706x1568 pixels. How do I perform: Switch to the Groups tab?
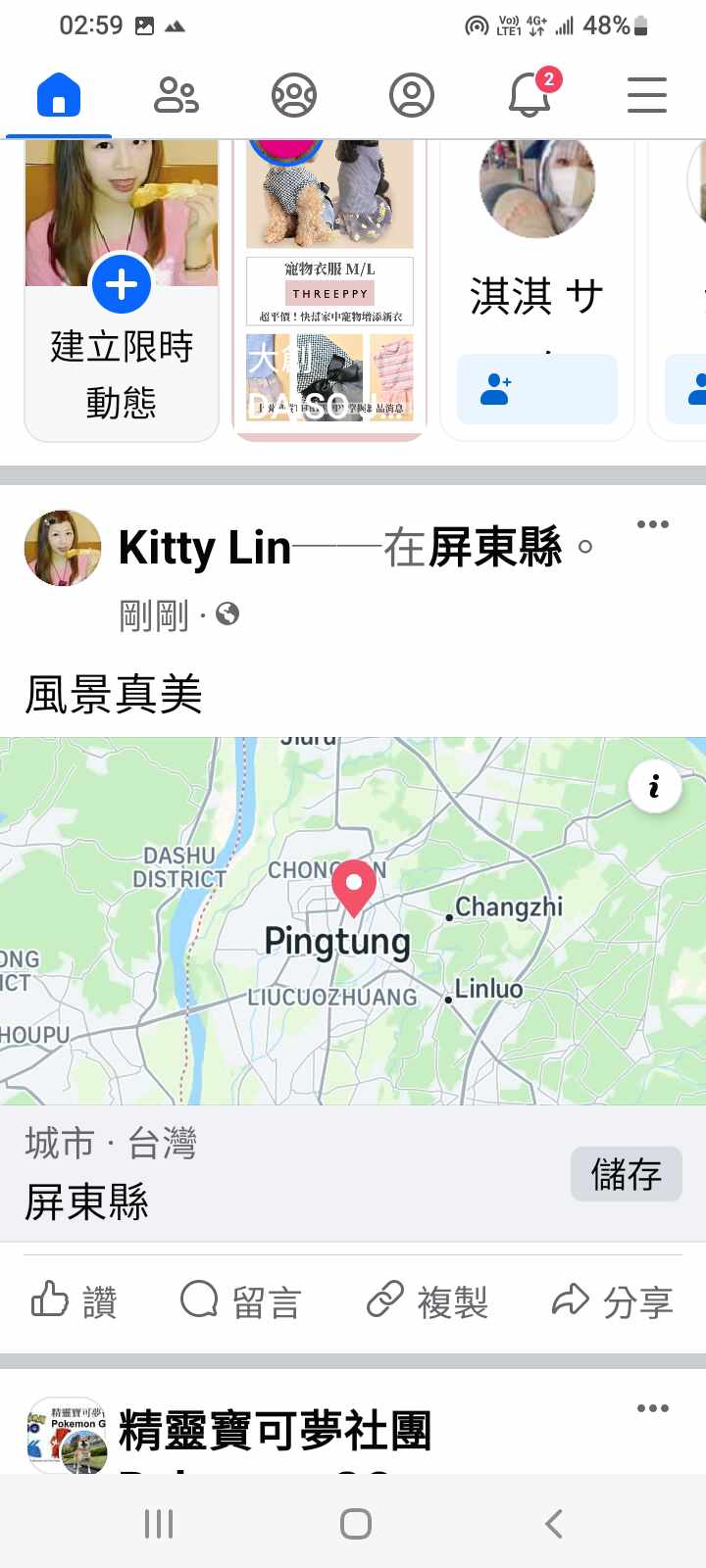pos(294,96)
